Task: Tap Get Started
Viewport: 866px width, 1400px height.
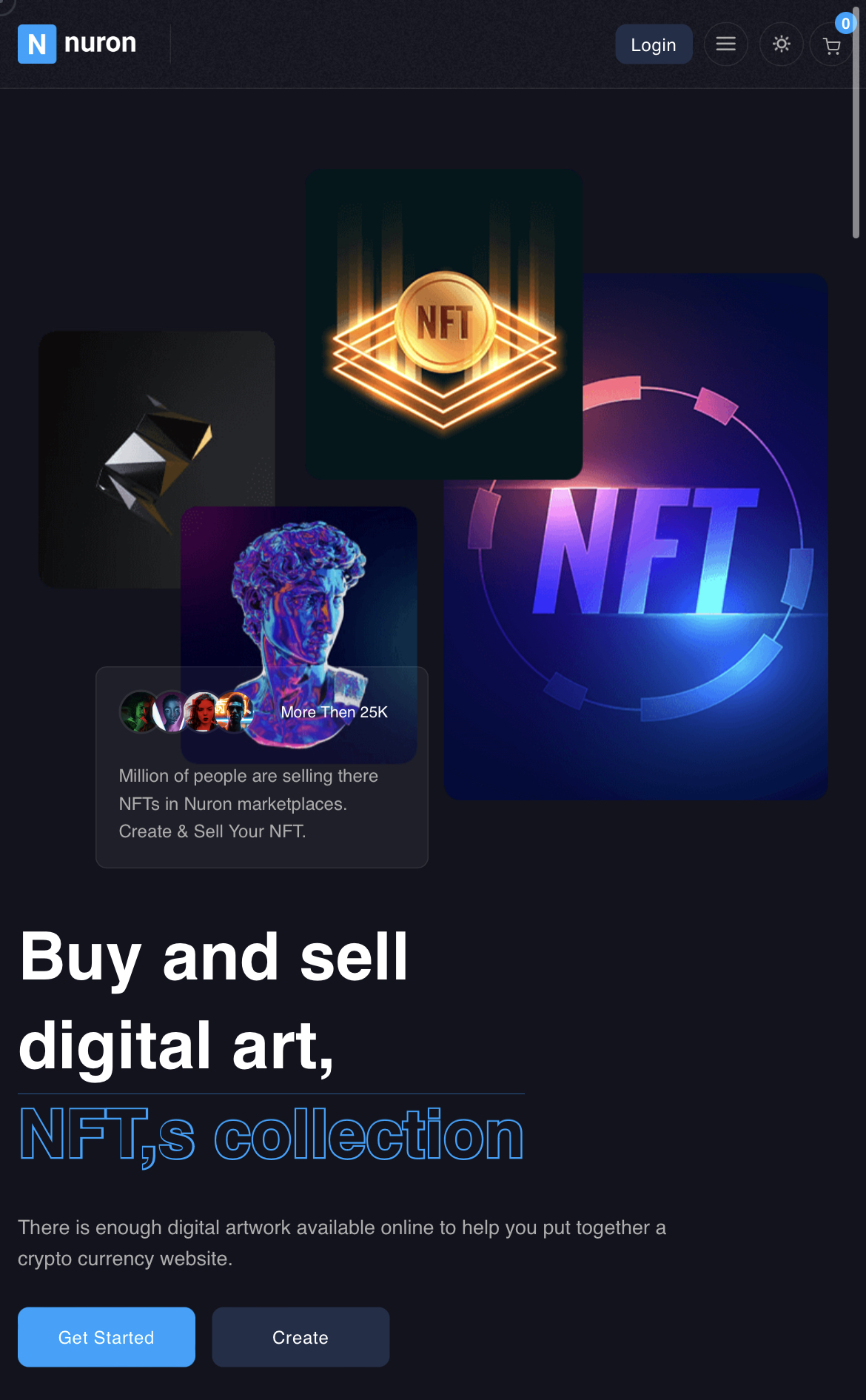Action: click(x=107, y=1337)
